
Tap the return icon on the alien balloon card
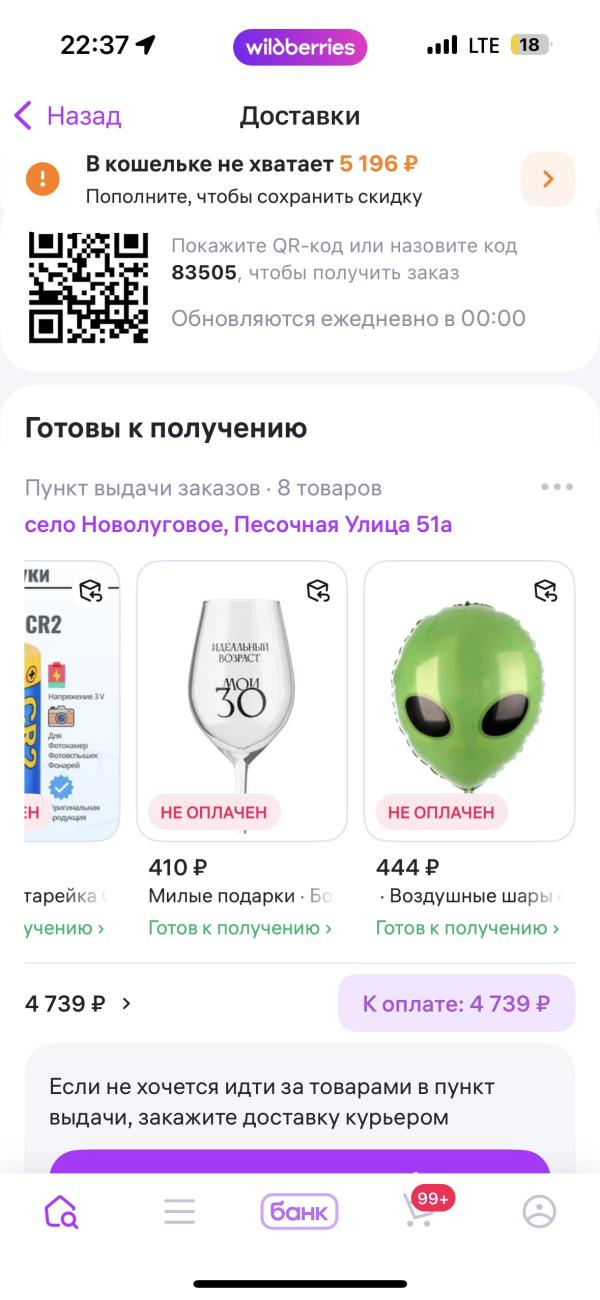(546, 590)
